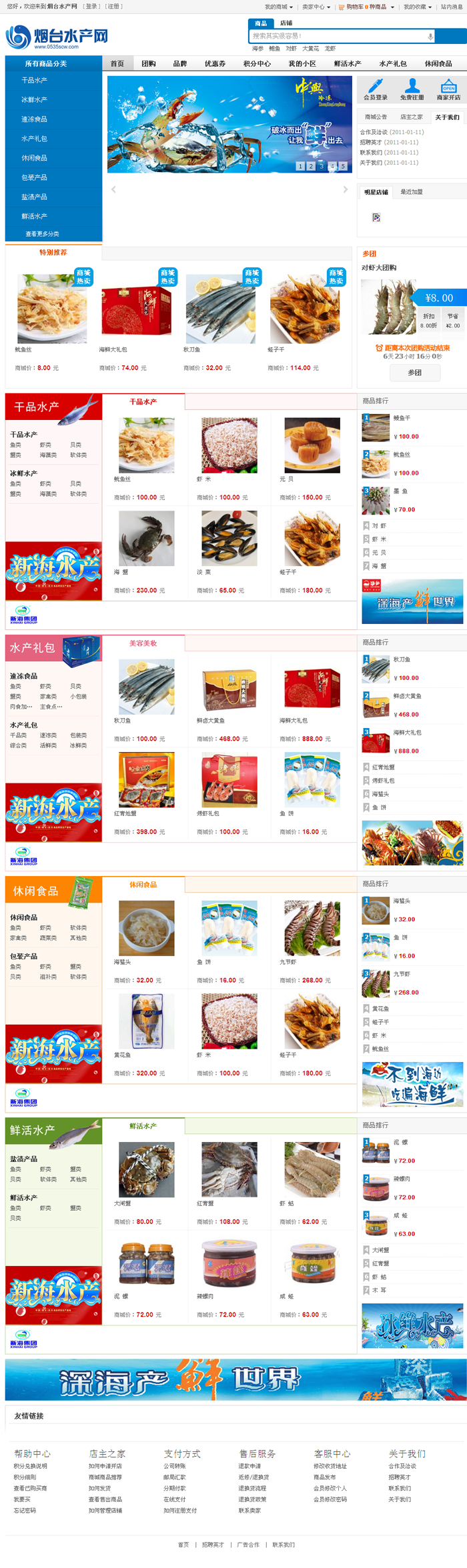
Task: Jump to banner slide 3
Action: tap(321, 166)
